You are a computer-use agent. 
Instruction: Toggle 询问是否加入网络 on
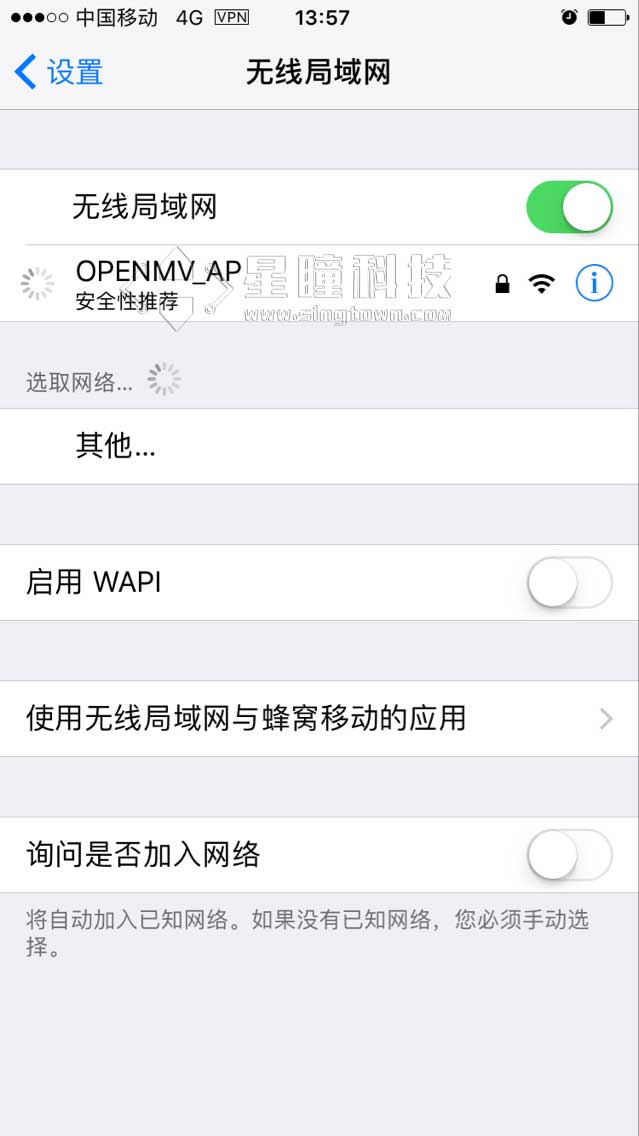(x=569, y=855)
